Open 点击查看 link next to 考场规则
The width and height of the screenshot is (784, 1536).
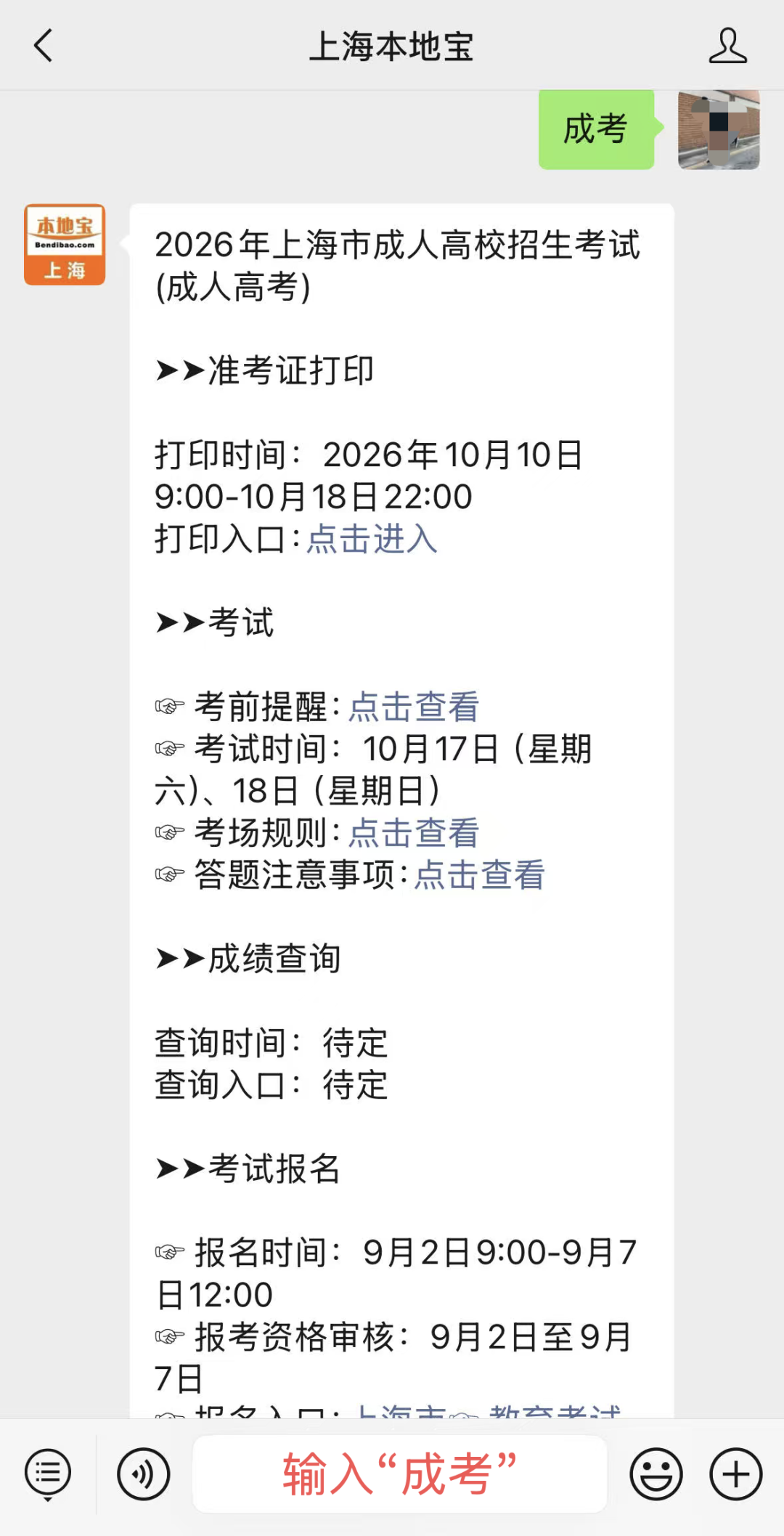pyautogui.click(x=414, y=833)
